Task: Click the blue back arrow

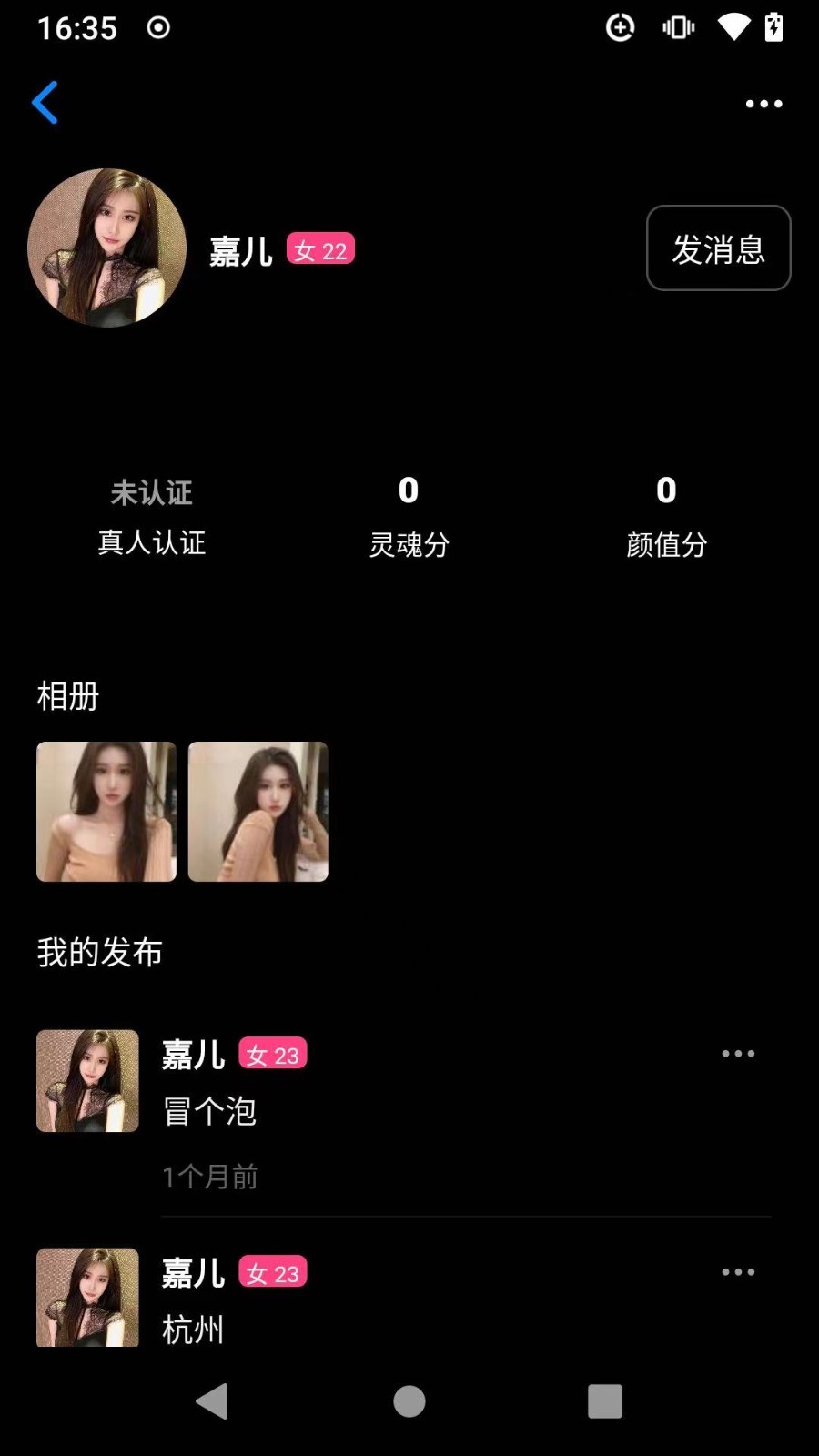Action: click(x=45, y=102)
